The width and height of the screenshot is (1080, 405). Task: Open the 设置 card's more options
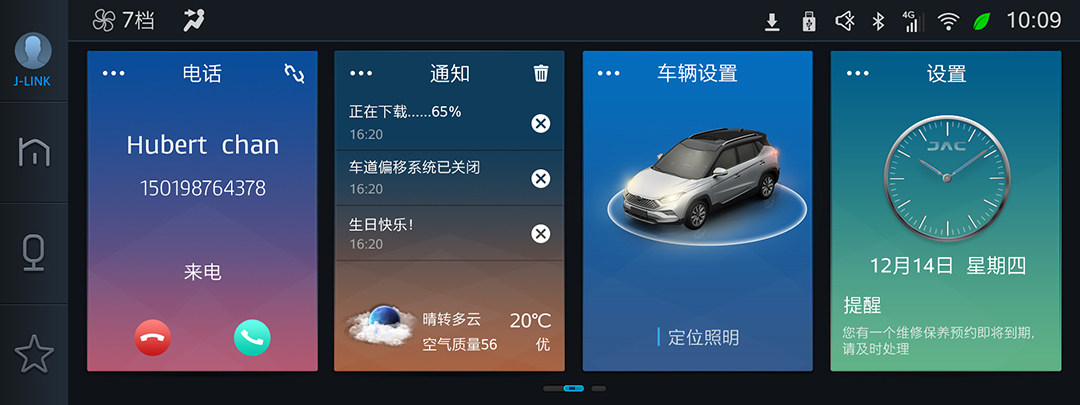click(857, 74)
